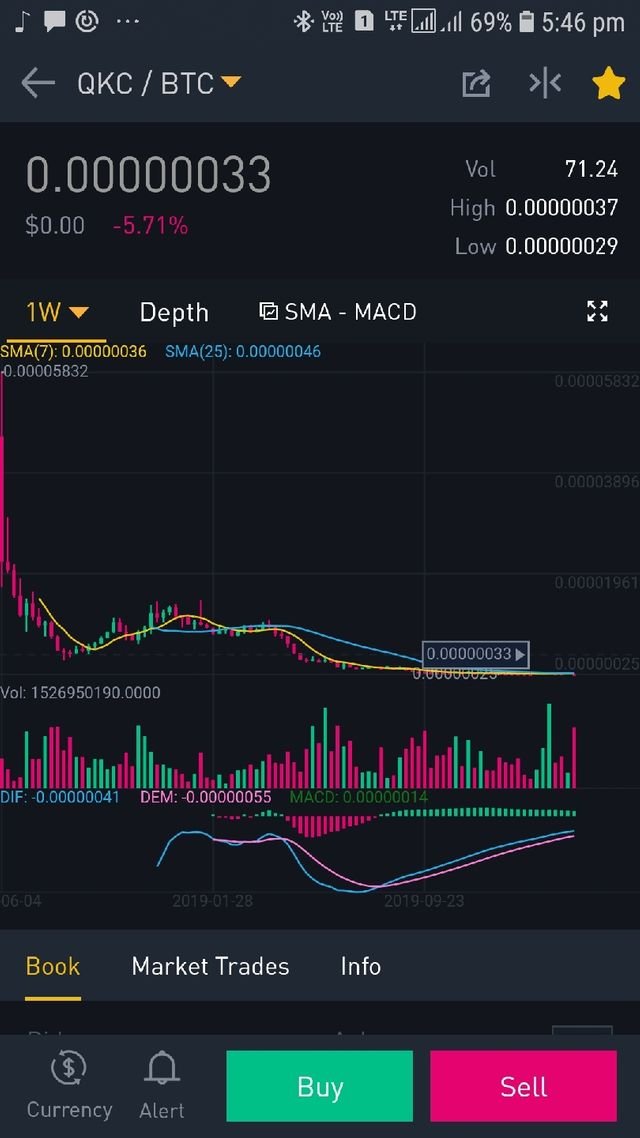This screenshot has height=1138, width=640.
Task: Remove QKC/BTC from favorites star
Action: 608,83
